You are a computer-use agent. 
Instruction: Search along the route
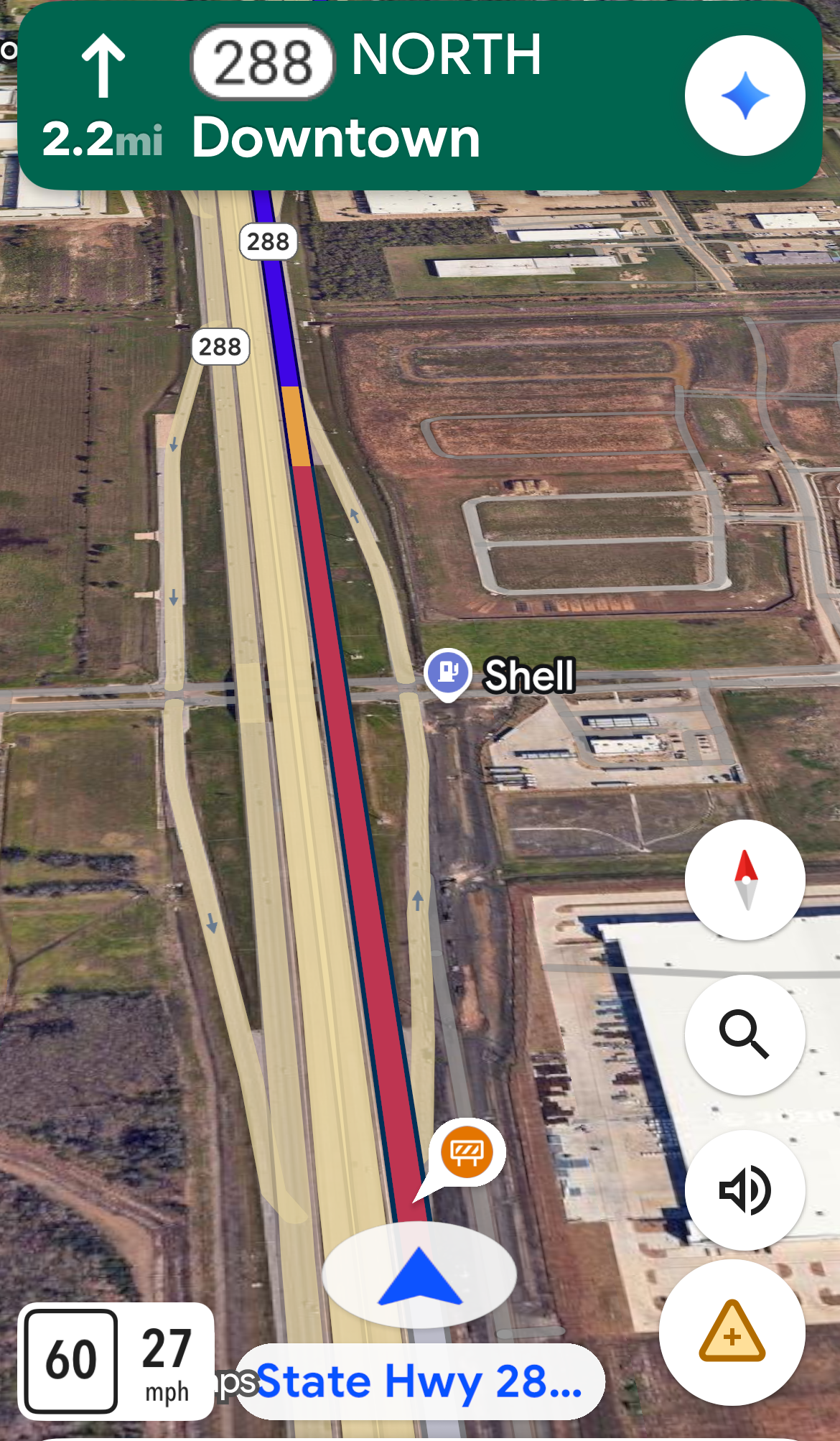[745, 1034]
